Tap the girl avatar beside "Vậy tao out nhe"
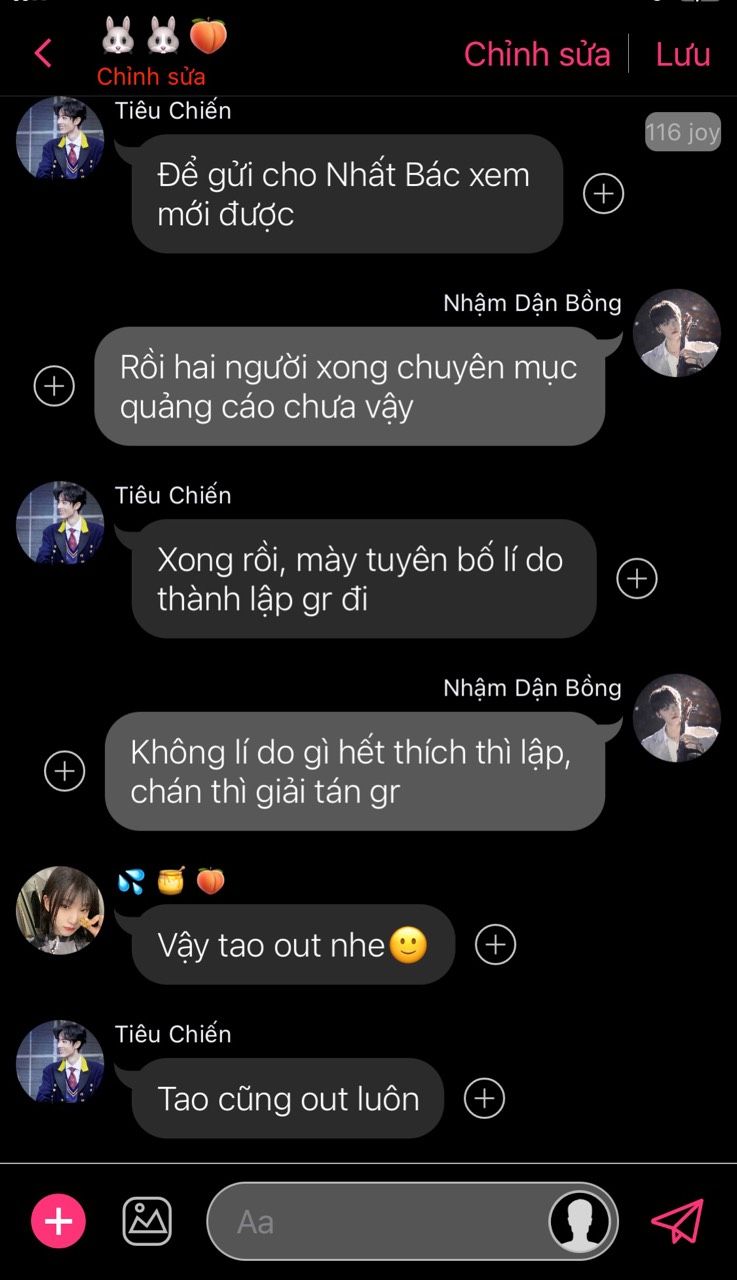This screenshot has height=1280, width=737. pyautogui.click(x=60, y=910)
